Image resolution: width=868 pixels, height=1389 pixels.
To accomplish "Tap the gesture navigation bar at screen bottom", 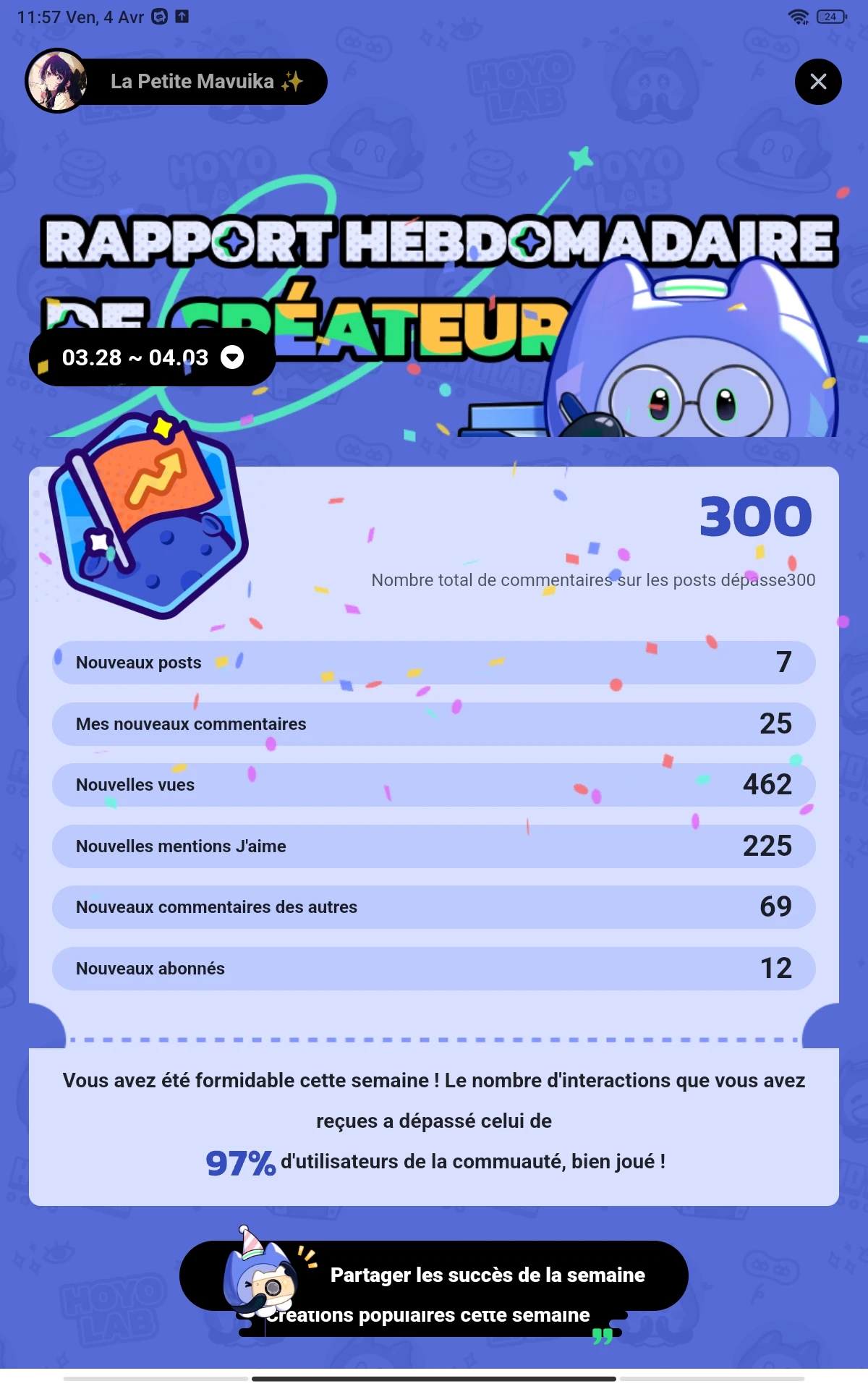I will [434, 1380].
